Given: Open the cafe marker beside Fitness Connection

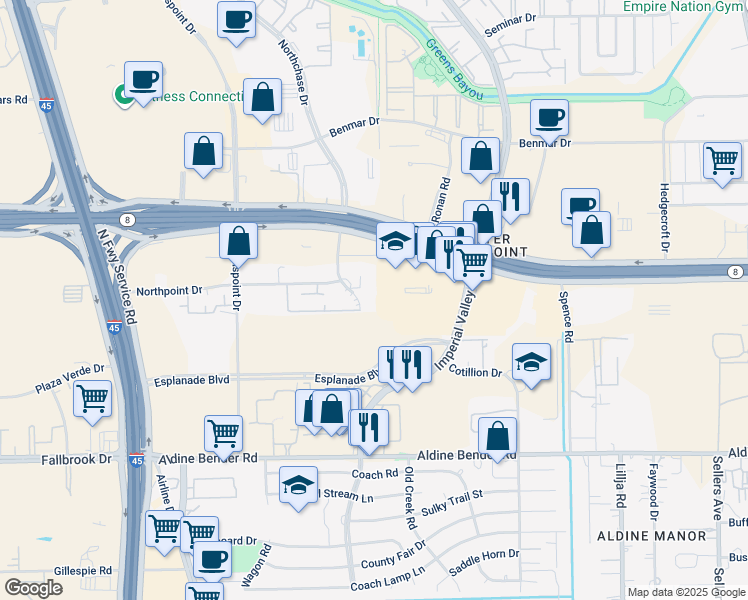Looking at the screenshot, I should point(143,80).
